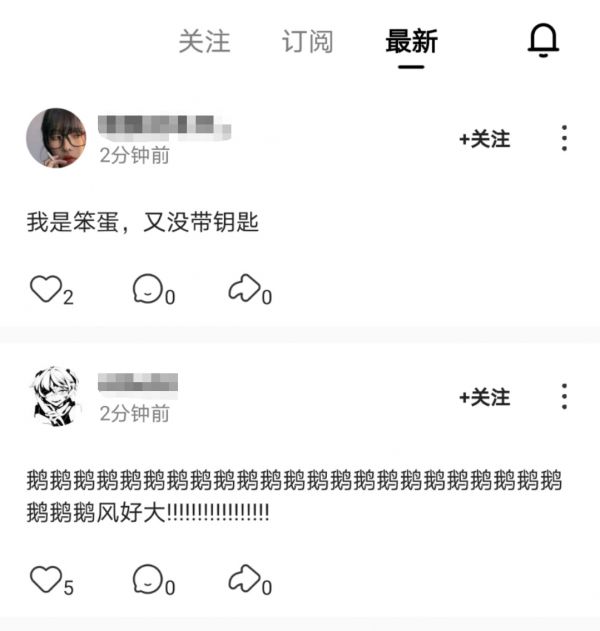
Task: Open more options on the 风好大 post
Action: tap(564, 397)
